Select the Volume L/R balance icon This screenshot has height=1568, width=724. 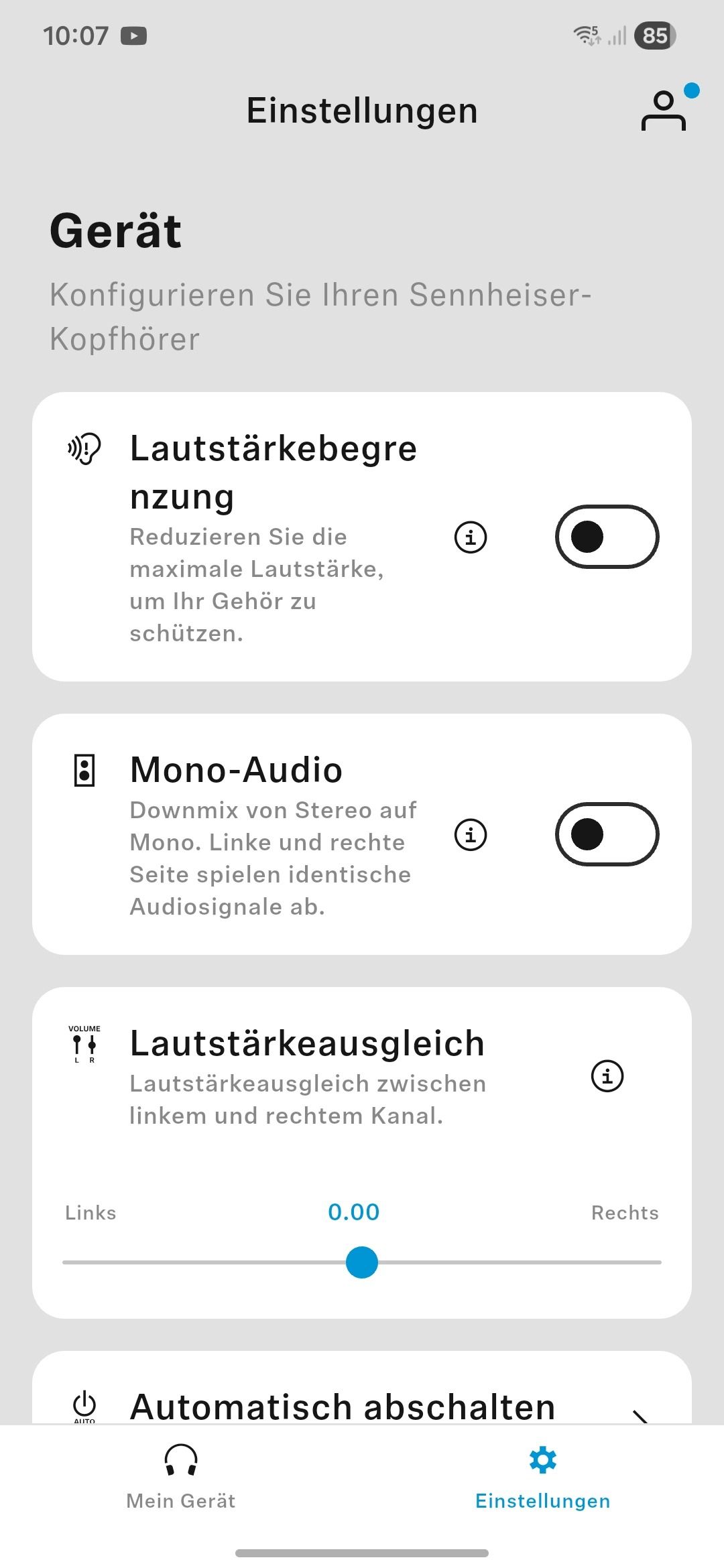84,1042
